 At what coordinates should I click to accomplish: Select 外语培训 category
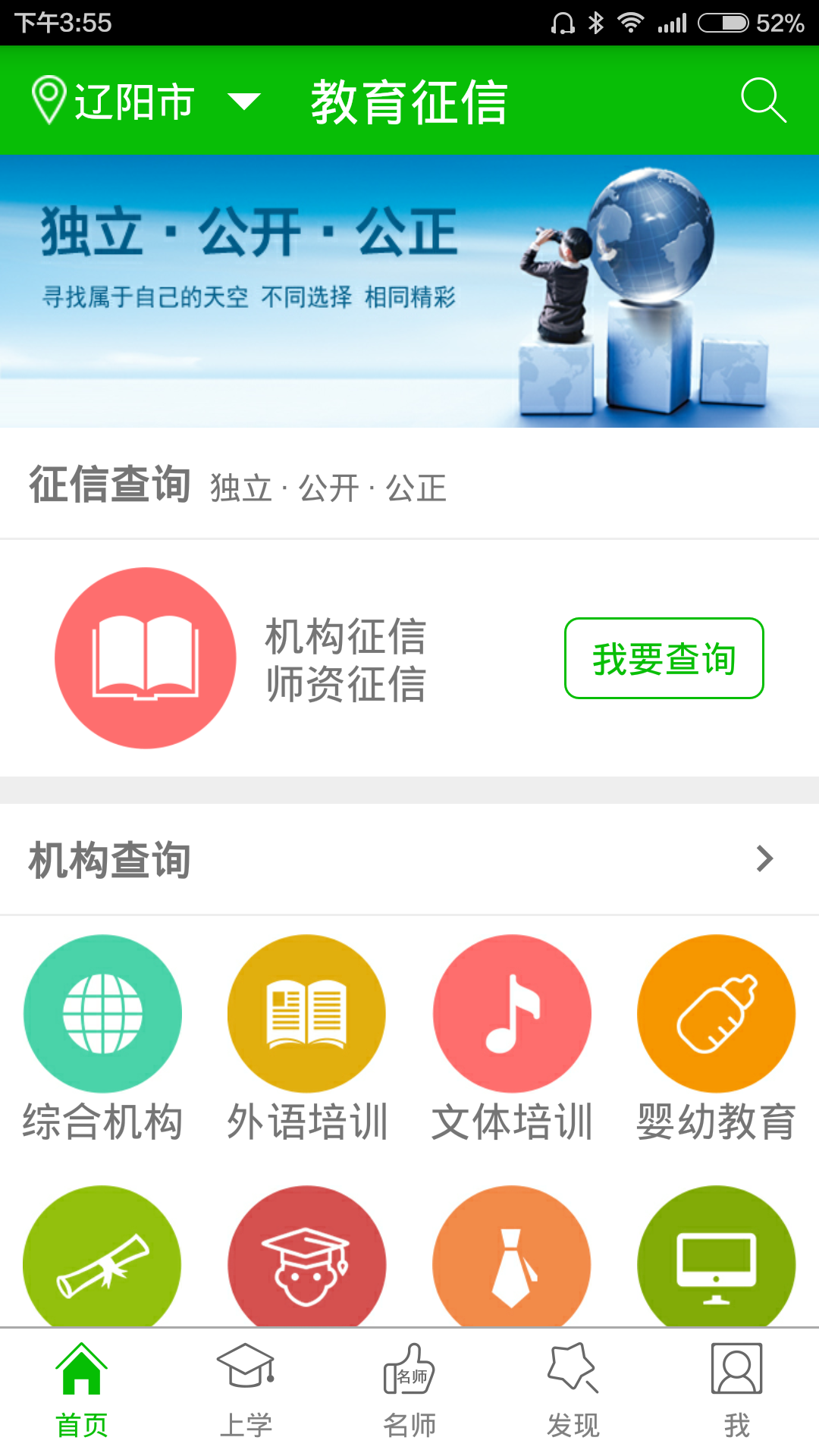[x=306, y=1014]
